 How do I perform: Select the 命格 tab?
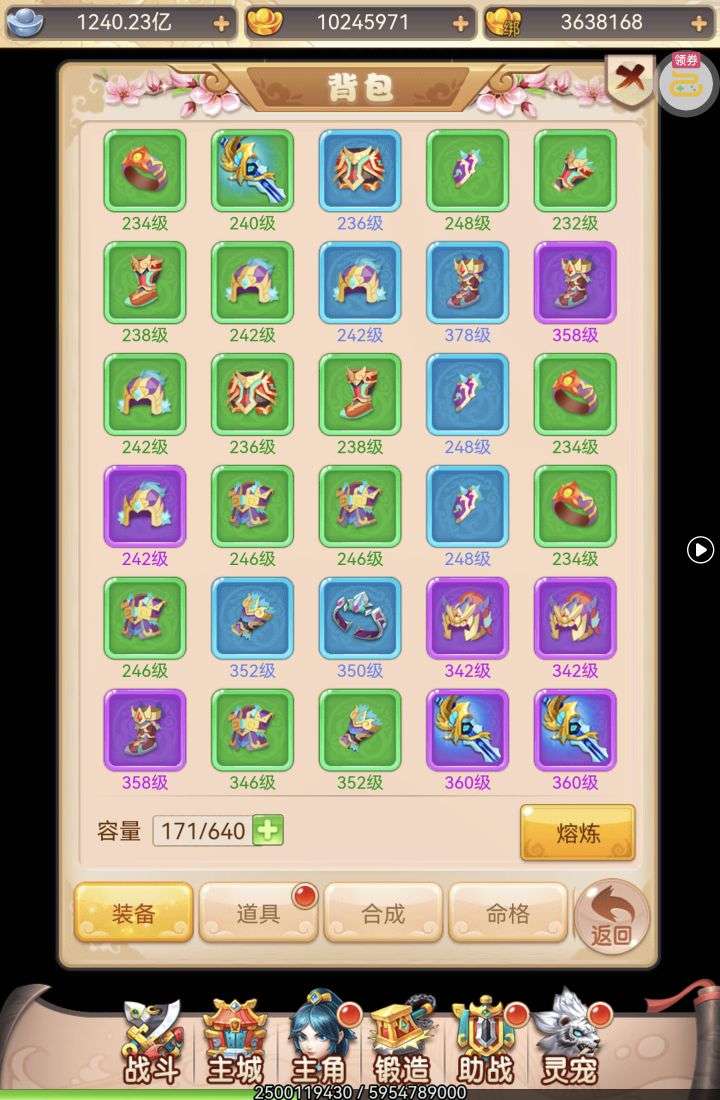(507, 912)
